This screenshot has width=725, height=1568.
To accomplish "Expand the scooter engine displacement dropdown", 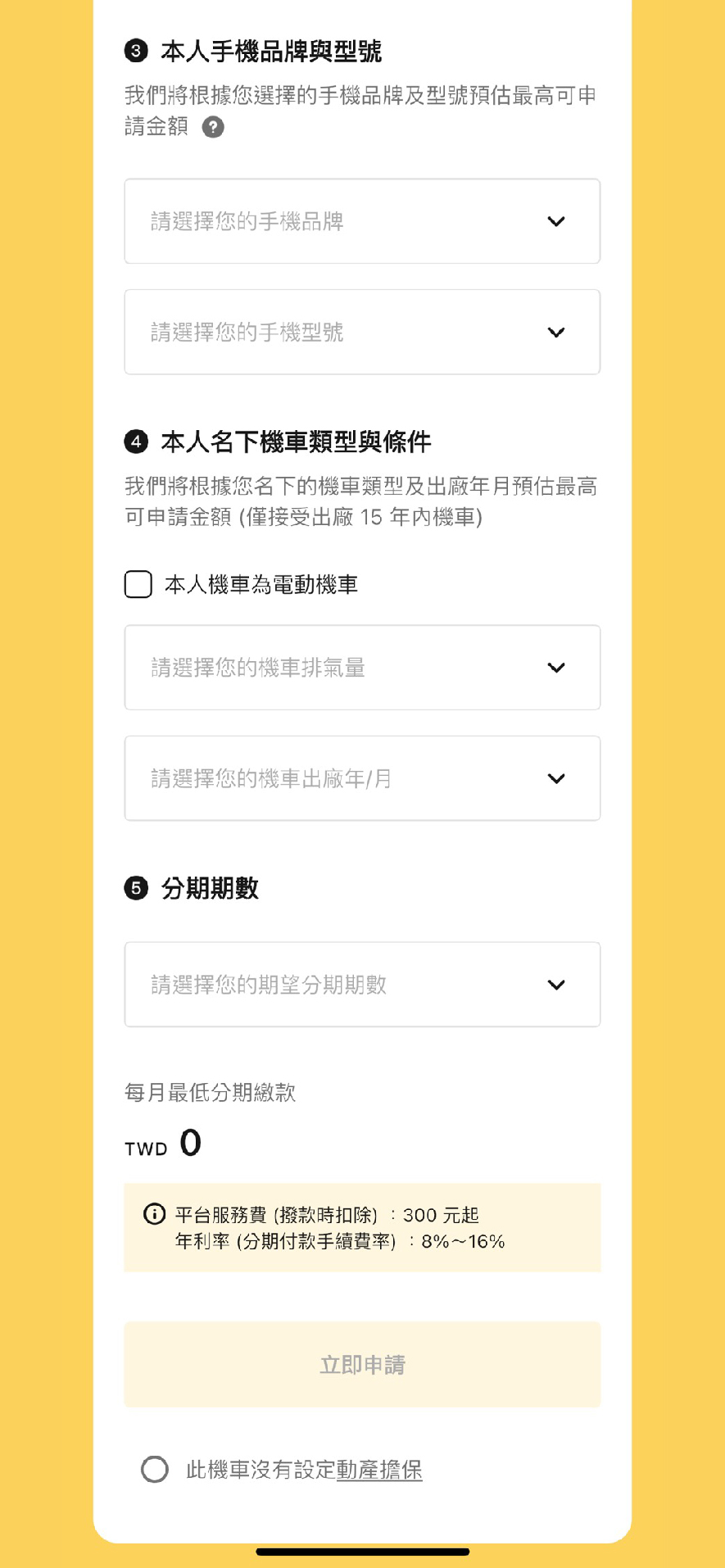I will pyautogui.click(x=362, y=668).
